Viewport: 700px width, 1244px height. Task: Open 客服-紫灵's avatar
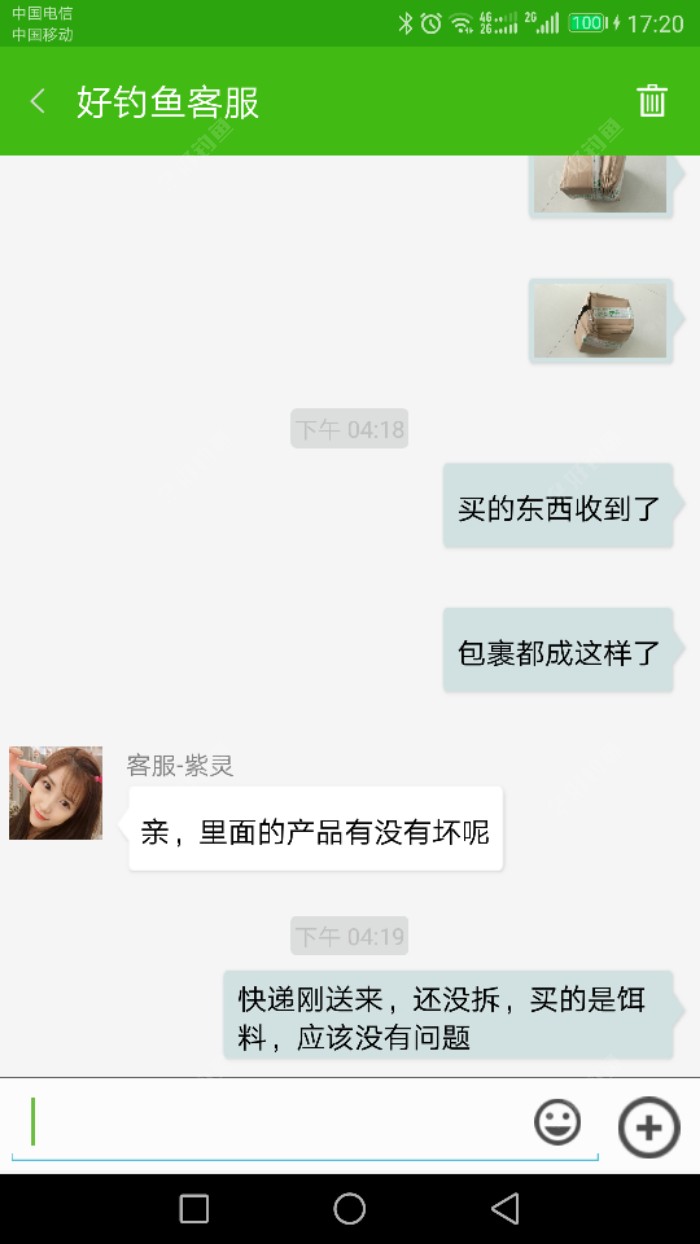[56, 793]
